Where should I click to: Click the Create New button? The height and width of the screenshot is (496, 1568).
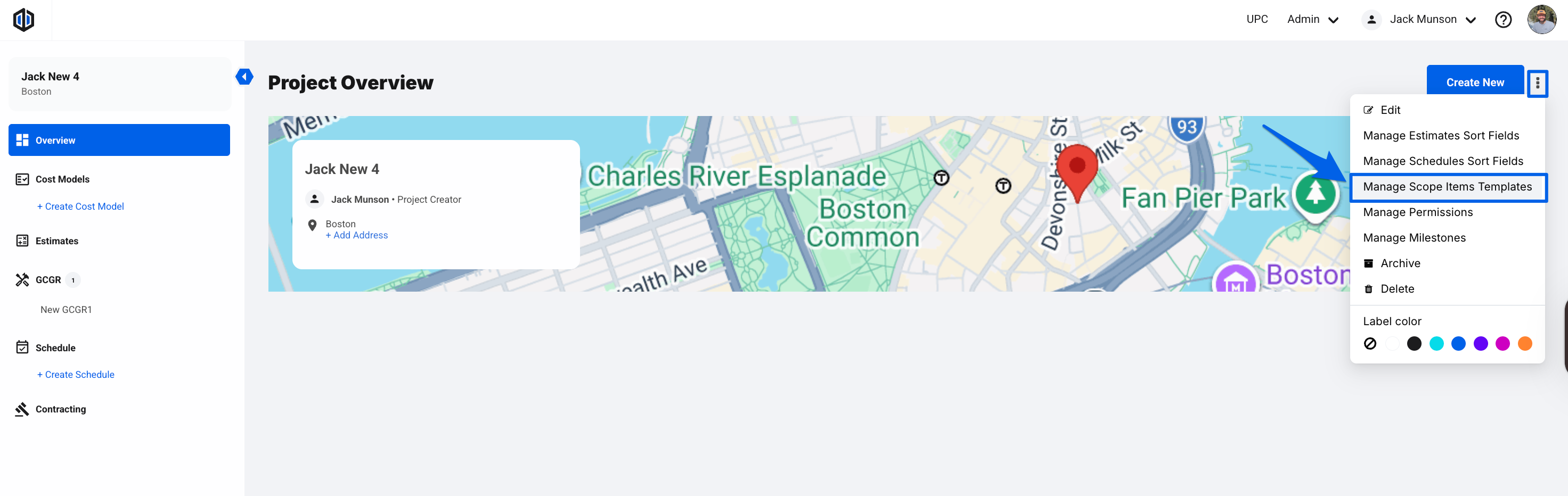click(1474, 82)
